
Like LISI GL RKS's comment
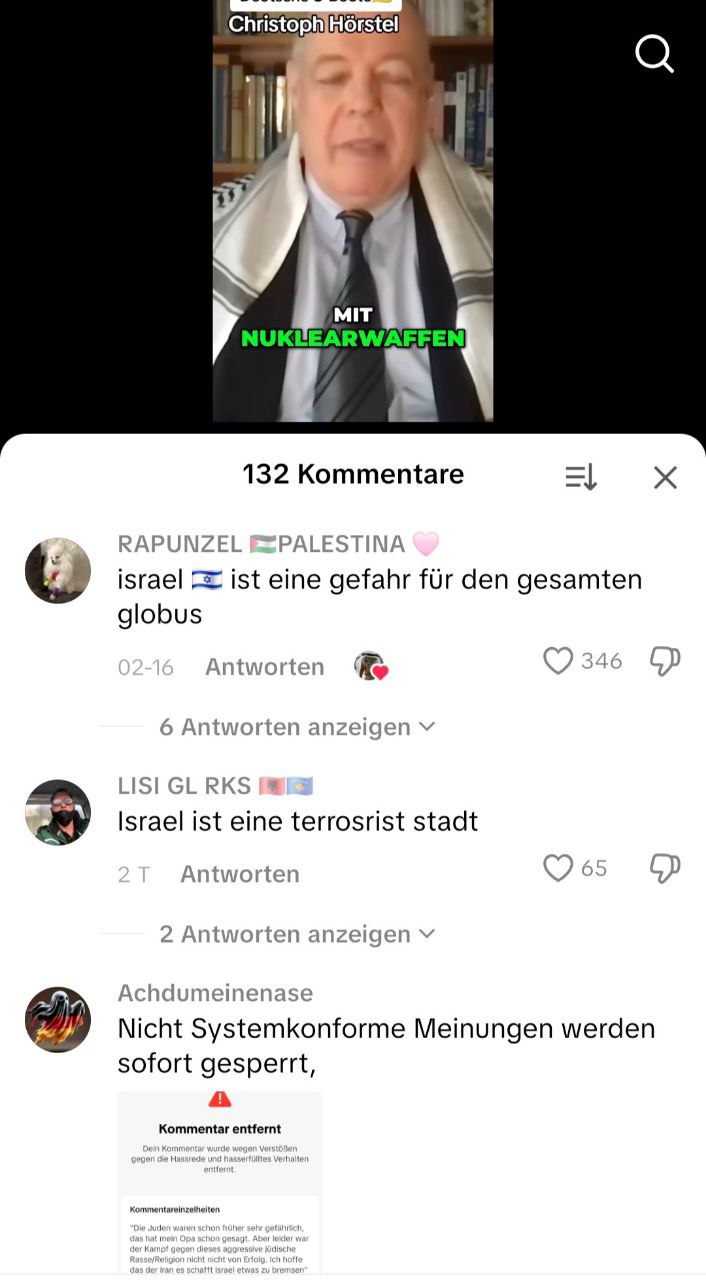[x=558, y=868]
